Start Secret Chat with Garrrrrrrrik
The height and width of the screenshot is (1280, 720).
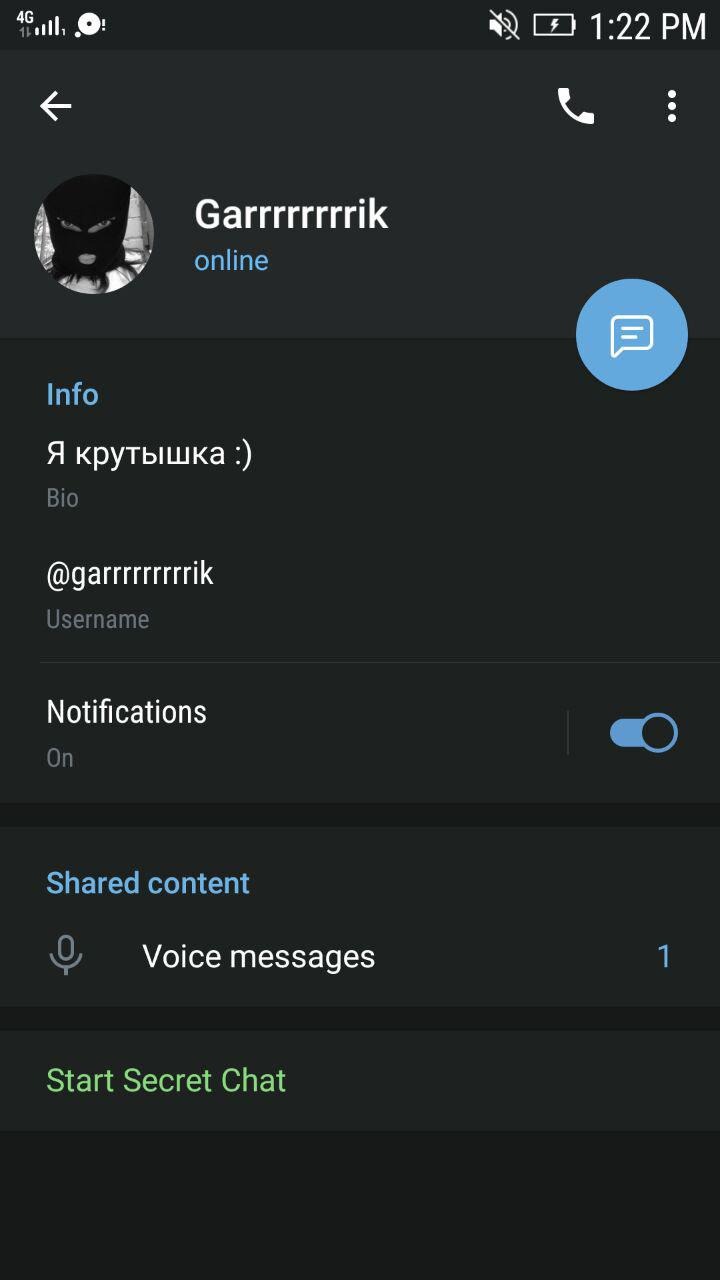tap(166, 1080)
